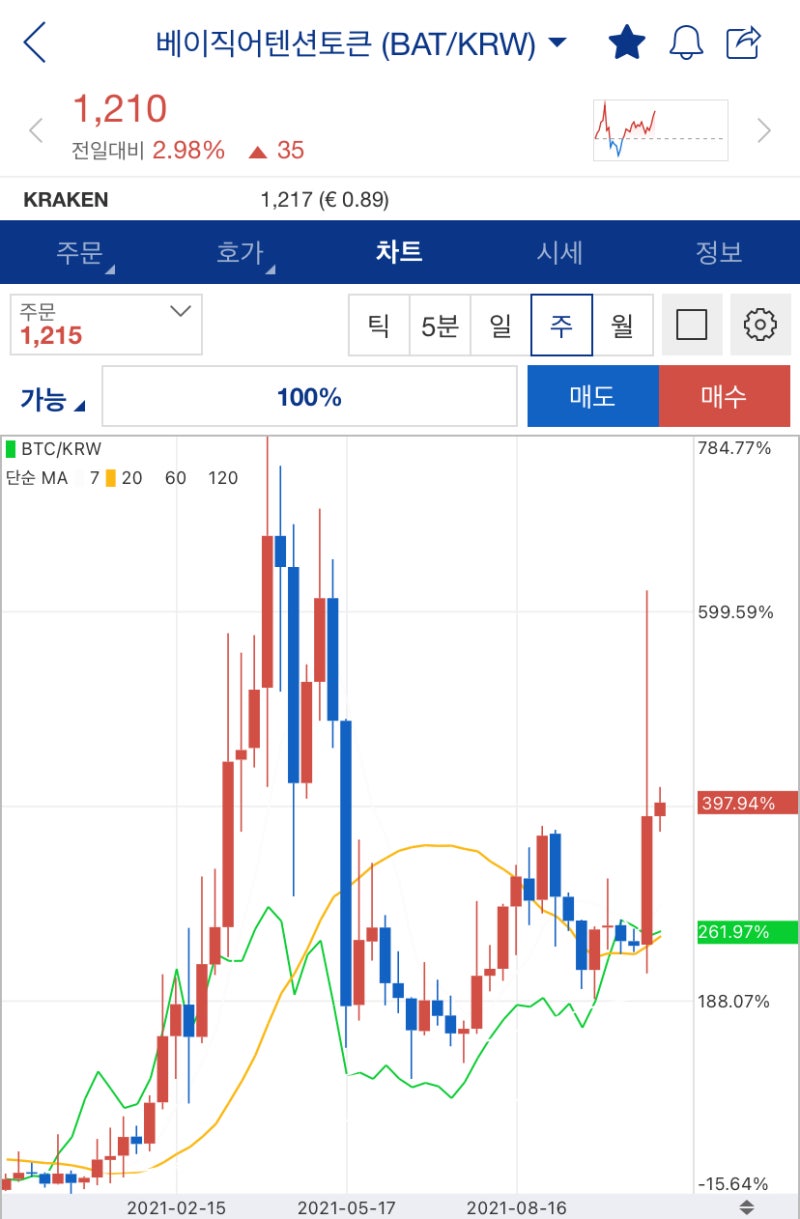Open the coin name dropdown for BAT/KRW

pyautogui.click(x=556, y=42)
